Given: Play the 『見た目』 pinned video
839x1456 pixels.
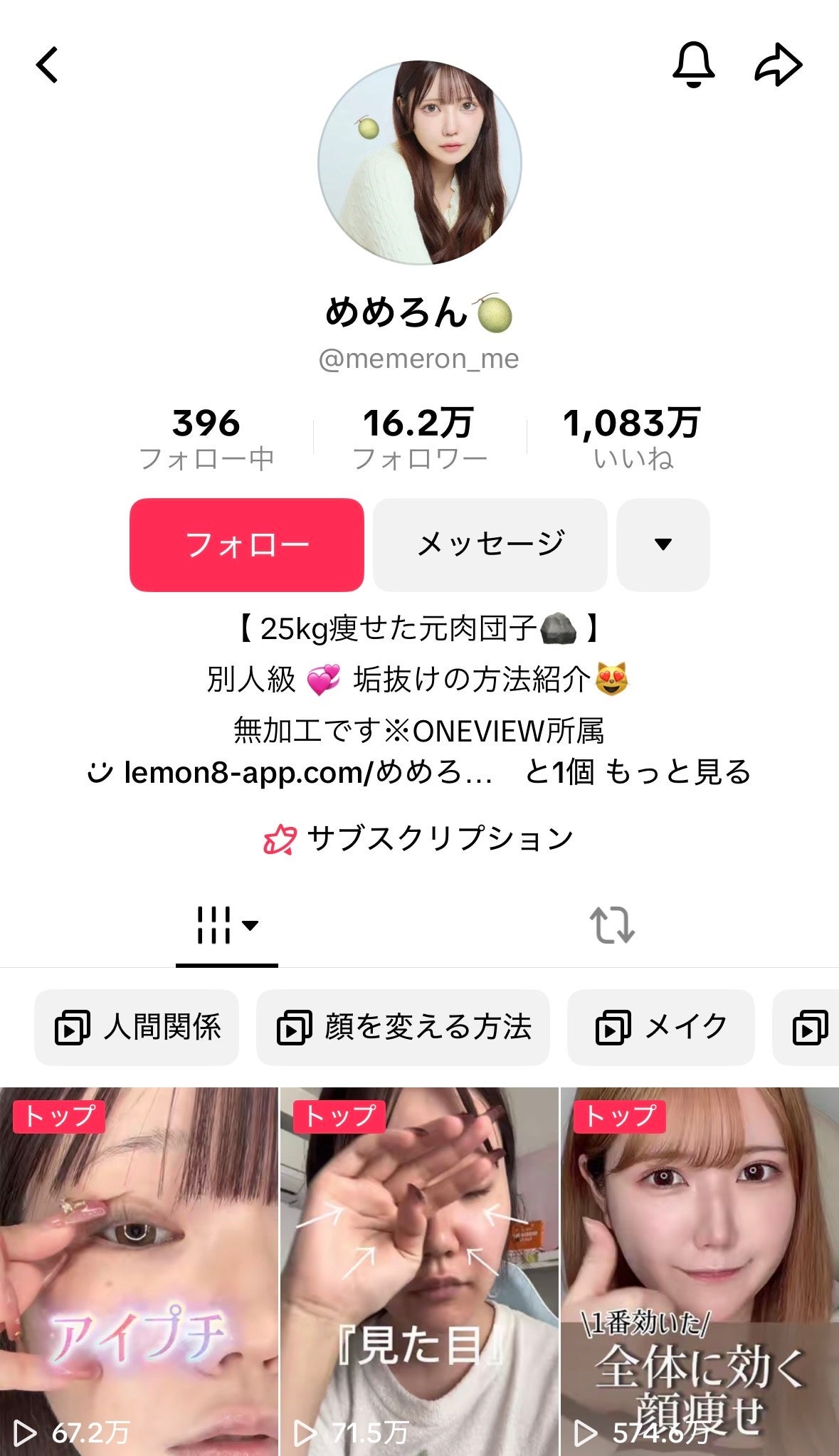Looking at the screenshot, I should pos(419,1270).
